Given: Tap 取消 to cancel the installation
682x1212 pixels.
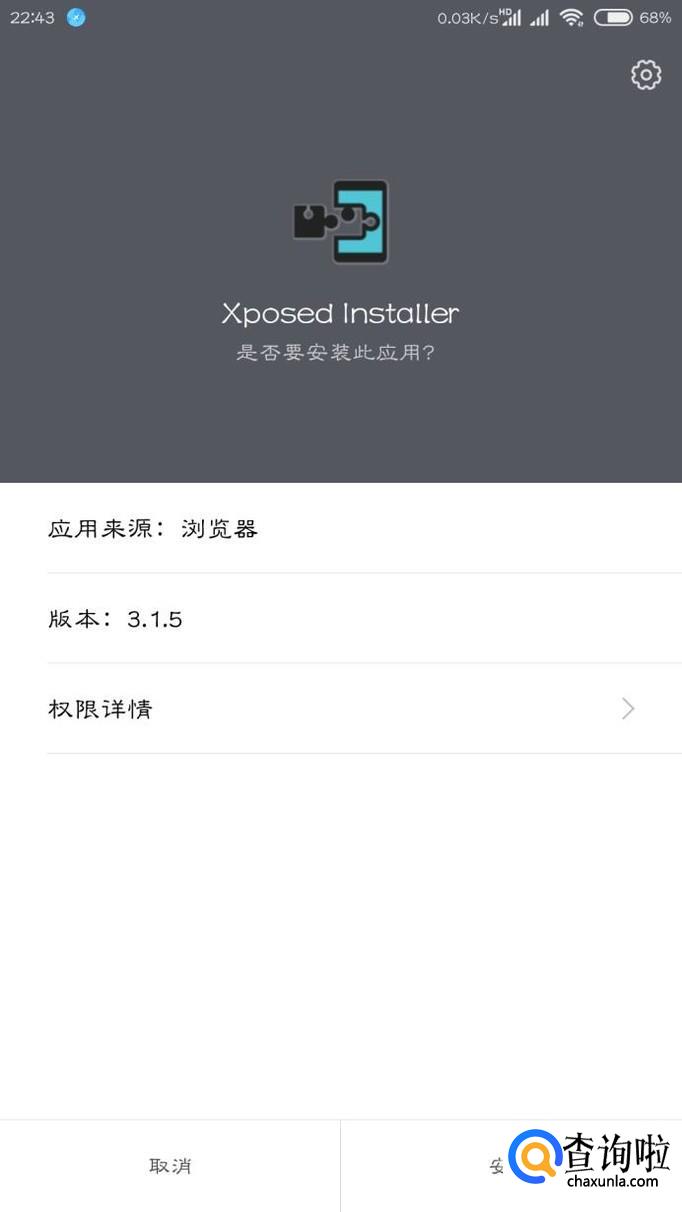Looking at the screenshot, I should tap(170, 1166).
